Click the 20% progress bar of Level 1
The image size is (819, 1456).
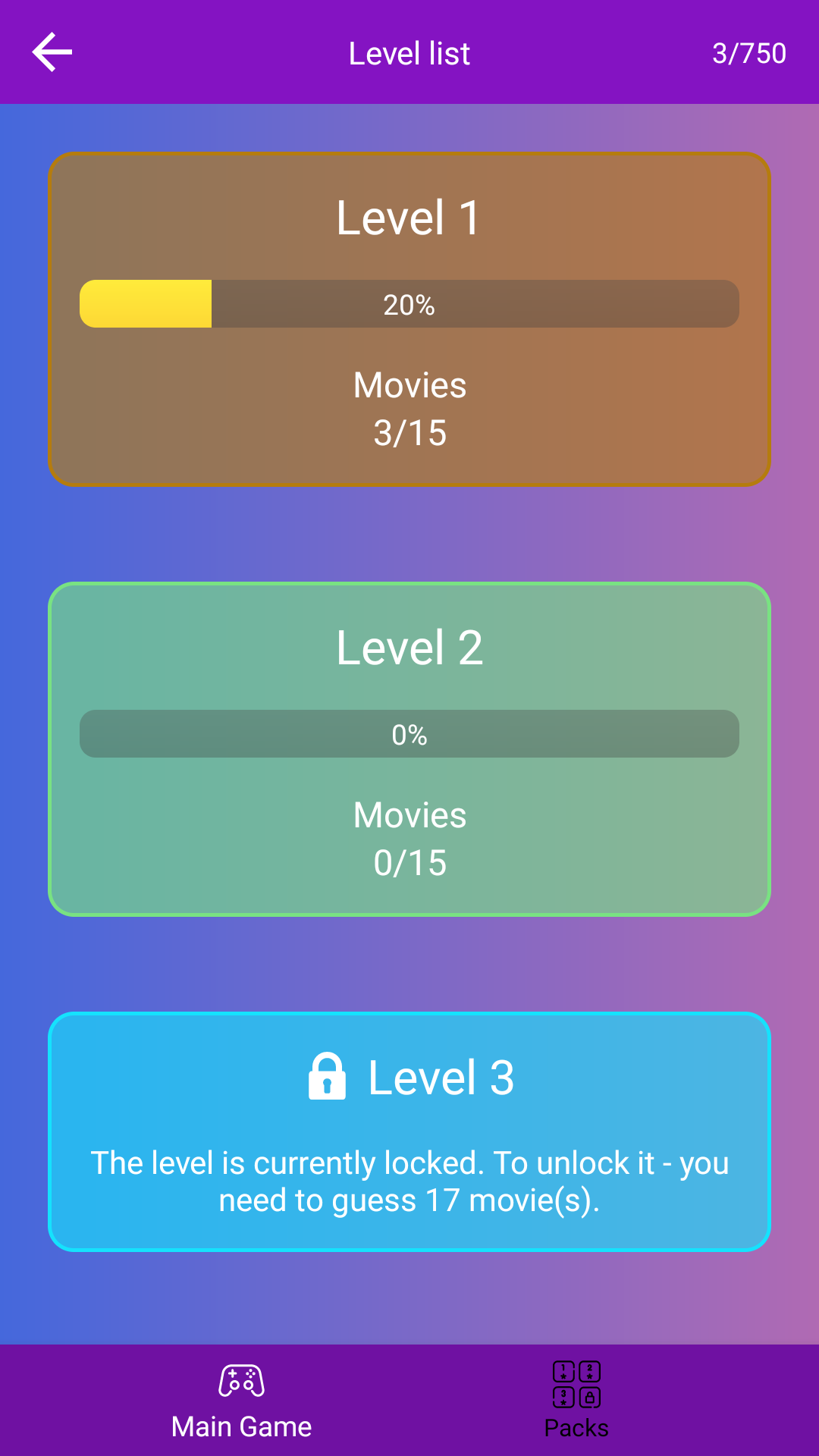click(x=409, y=304)
